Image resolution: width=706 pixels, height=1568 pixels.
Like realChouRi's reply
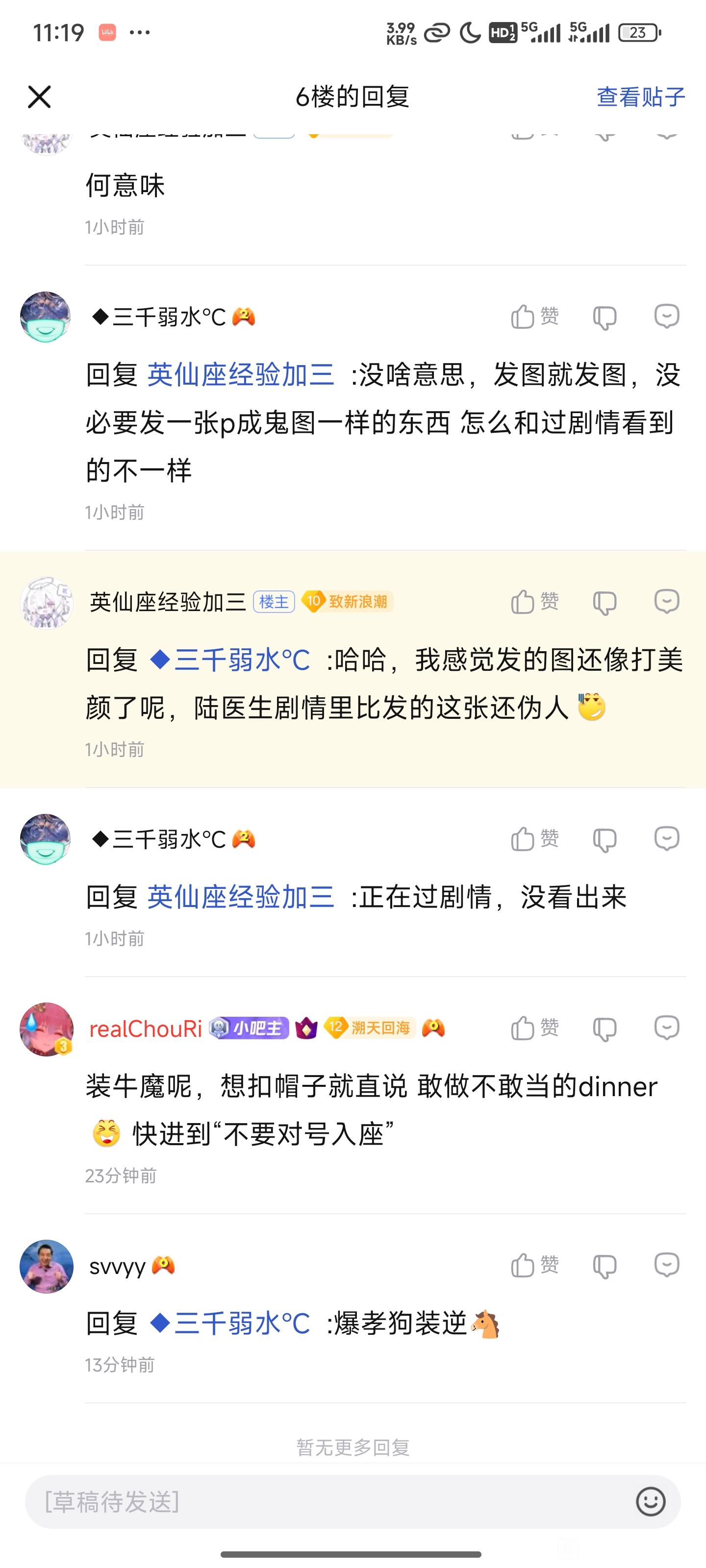(x=534, y=1028)
